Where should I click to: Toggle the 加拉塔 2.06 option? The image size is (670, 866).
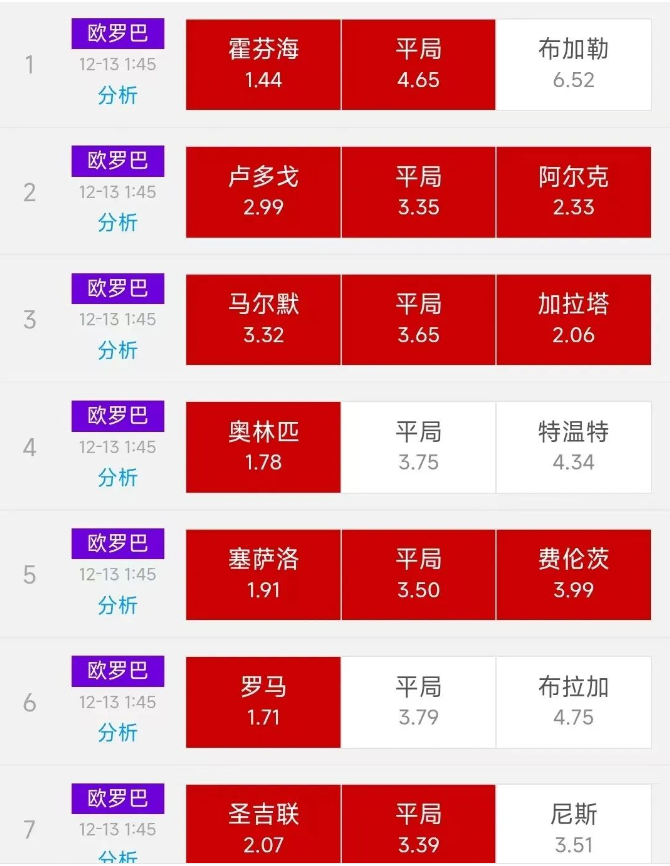pyautogui.click(x=573, y=319)
